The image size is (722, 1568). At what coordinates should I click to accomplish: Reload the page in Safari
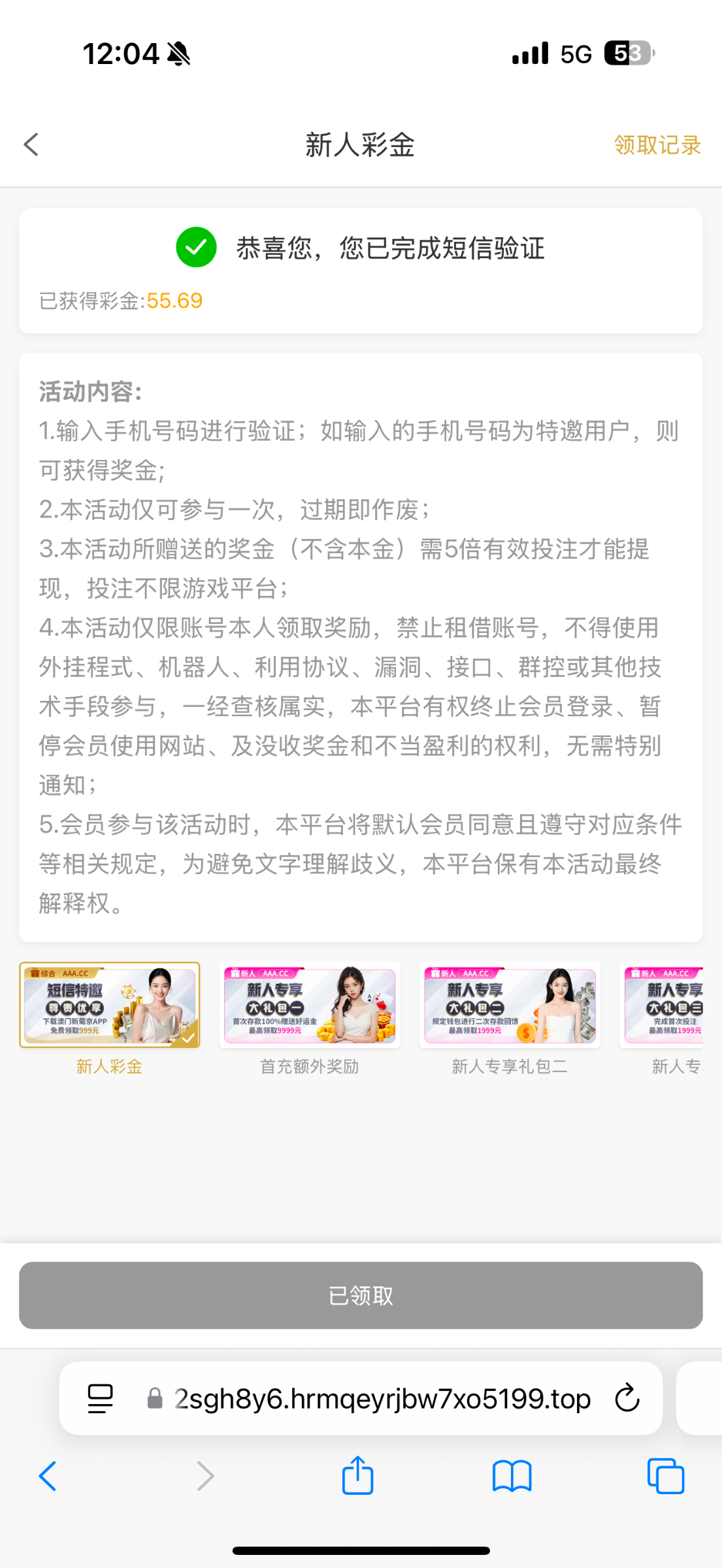click(x=627, y=1399)
